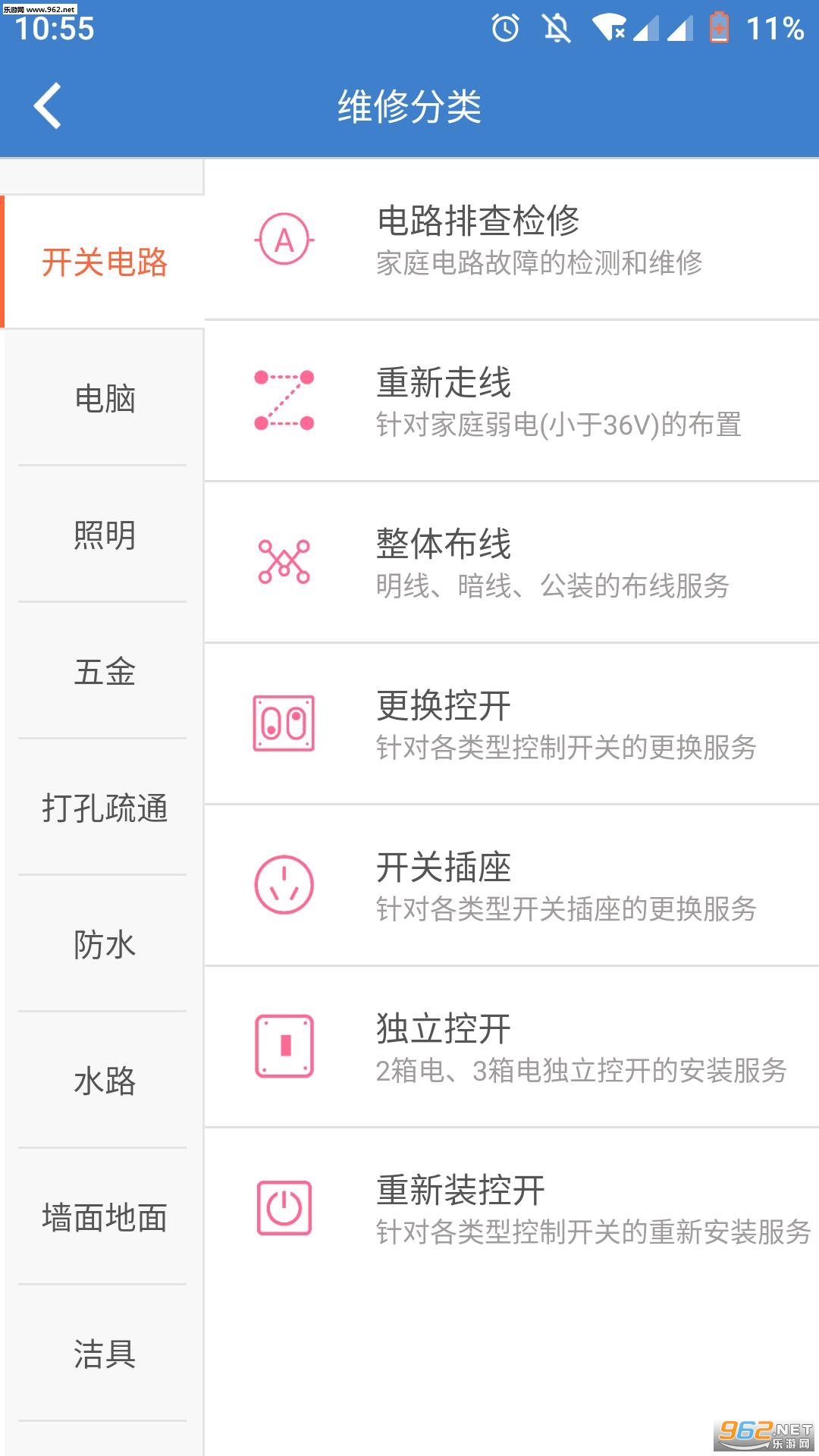Open the 整体布线 service
Viewport: 819px width, 1456px height.
point(512,563)
